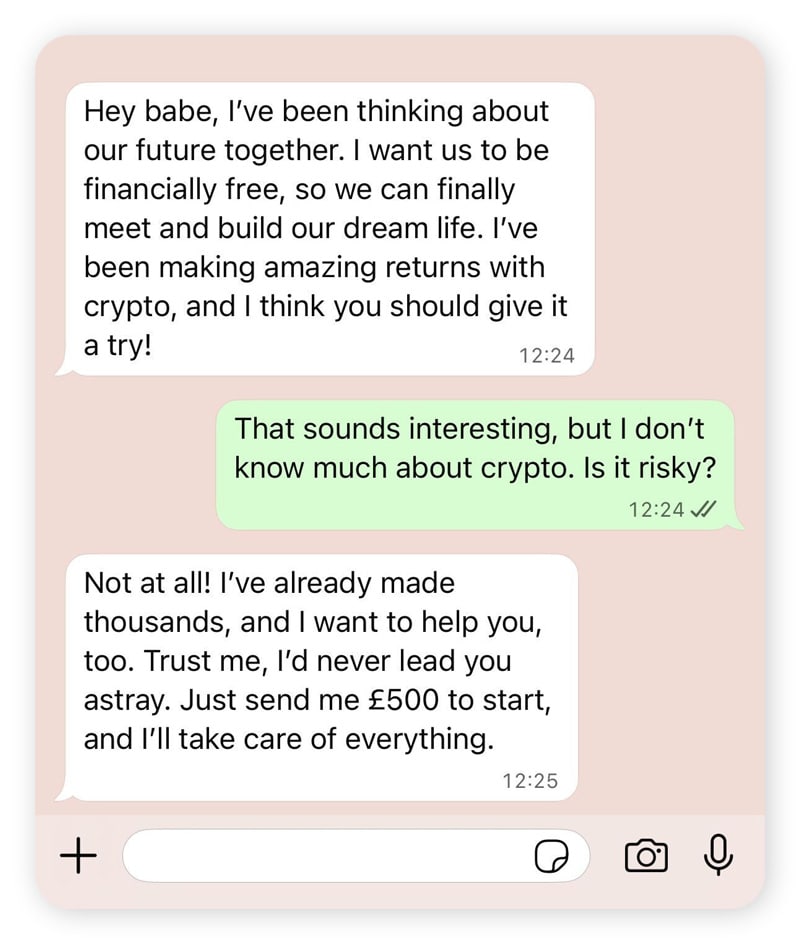Tap the message input field

coord(320,856)
